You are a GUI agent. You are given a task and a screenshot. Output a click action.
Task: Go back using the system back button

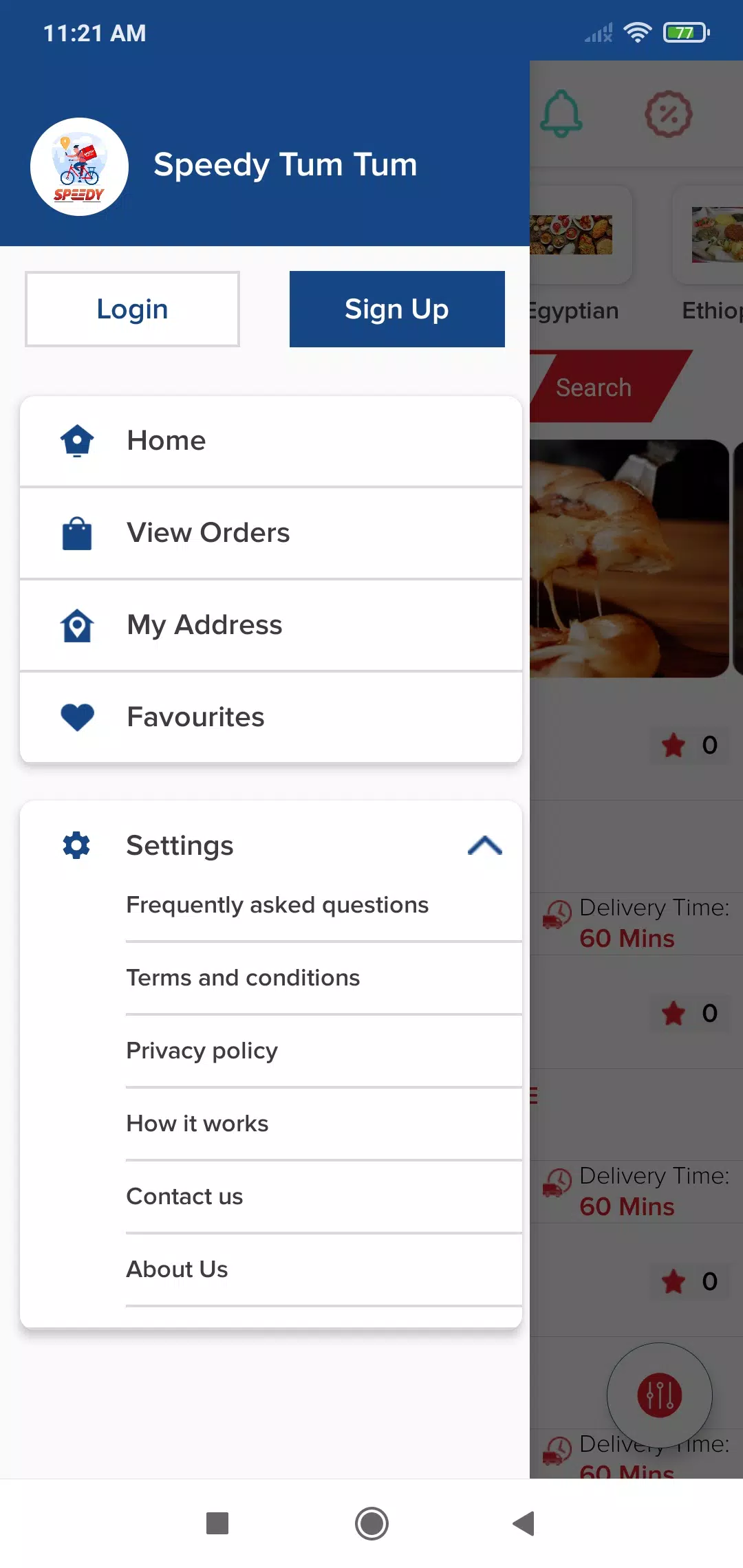(524, 1523)
